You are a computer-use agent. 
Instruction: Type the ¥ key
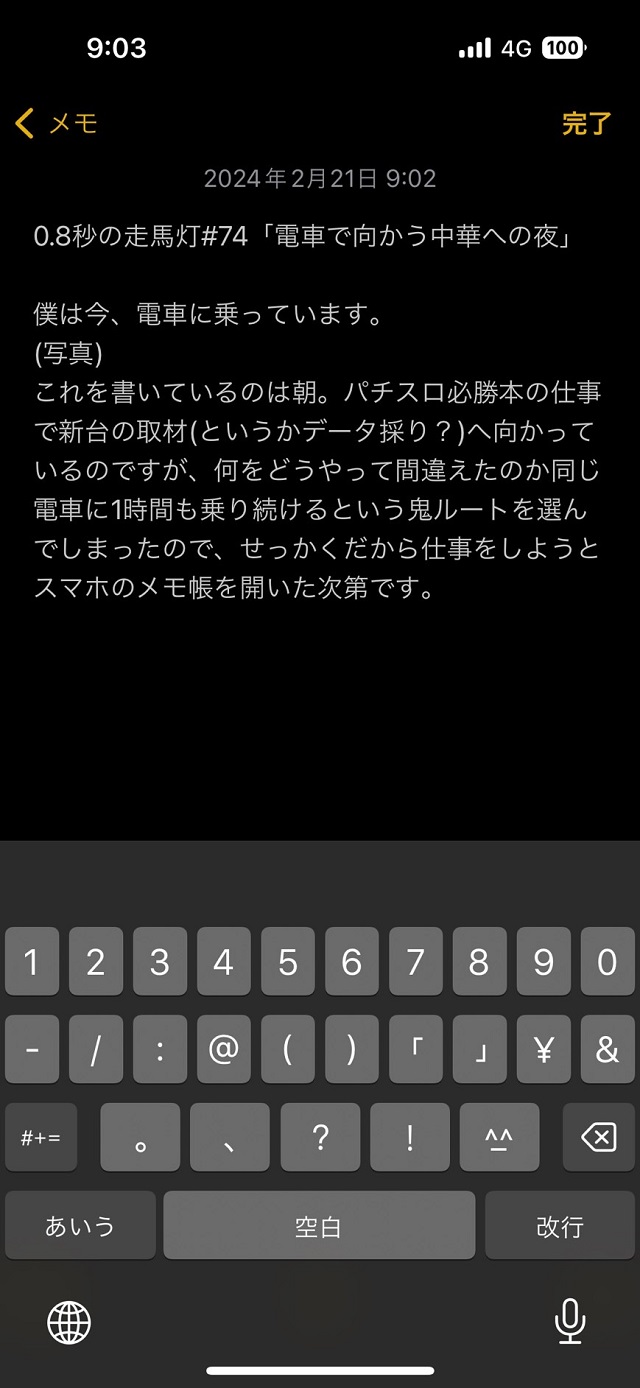click(x=543, y=1050)
